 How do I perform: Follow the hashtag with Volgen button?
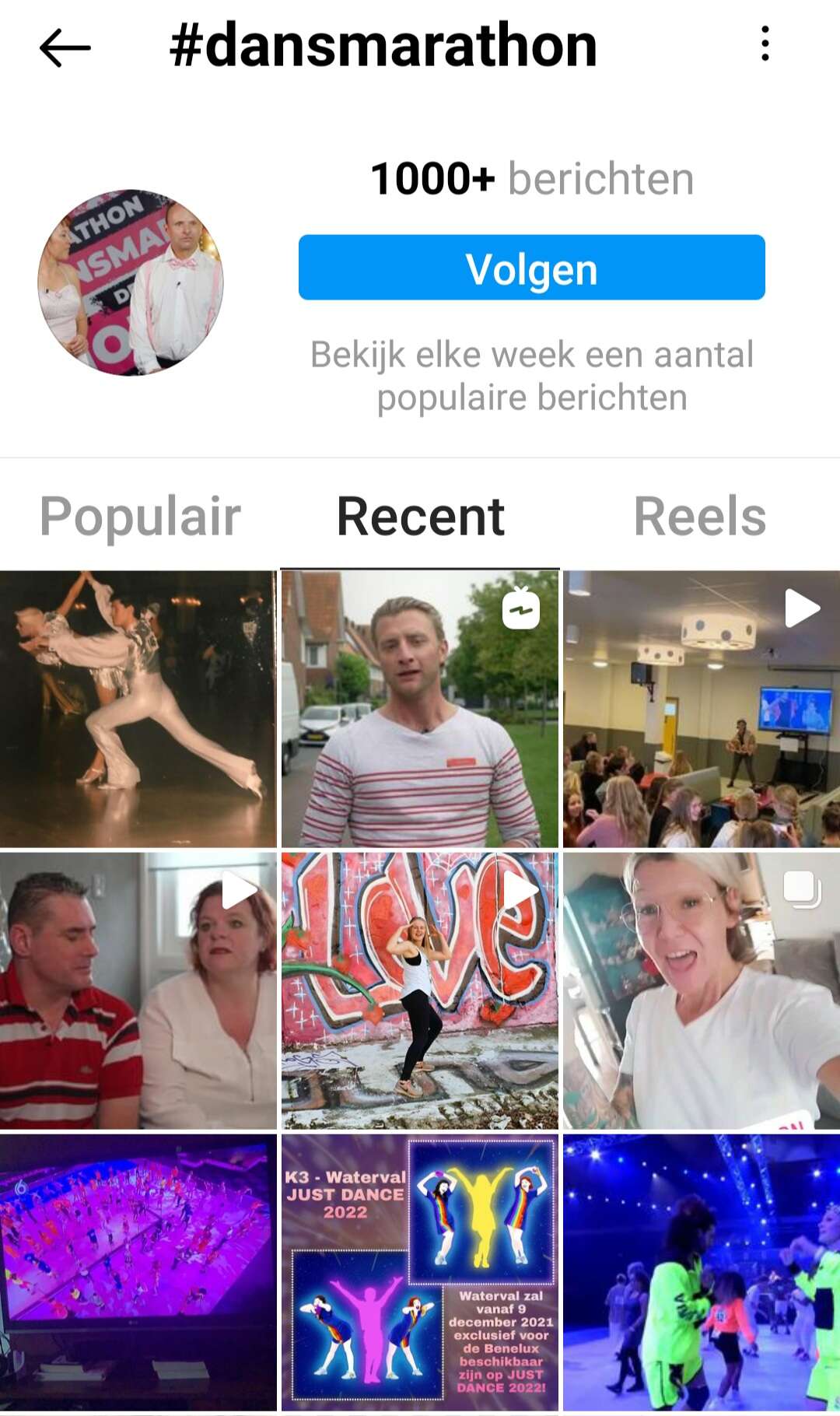pyautogui.click(x=531, y=268)
